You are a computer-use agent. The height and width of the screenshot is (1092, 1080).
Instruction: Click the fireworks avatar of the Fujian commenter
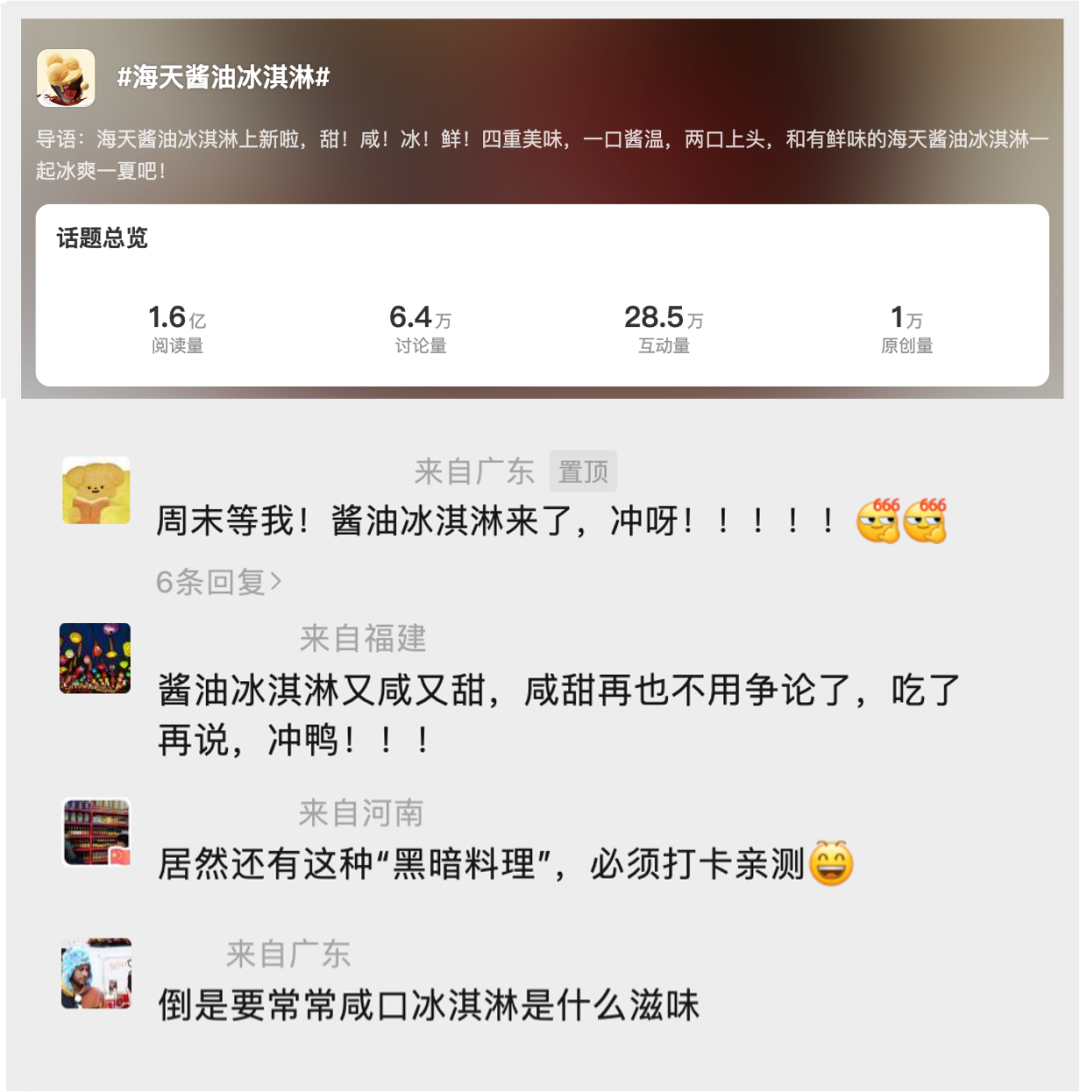(95, 656)
